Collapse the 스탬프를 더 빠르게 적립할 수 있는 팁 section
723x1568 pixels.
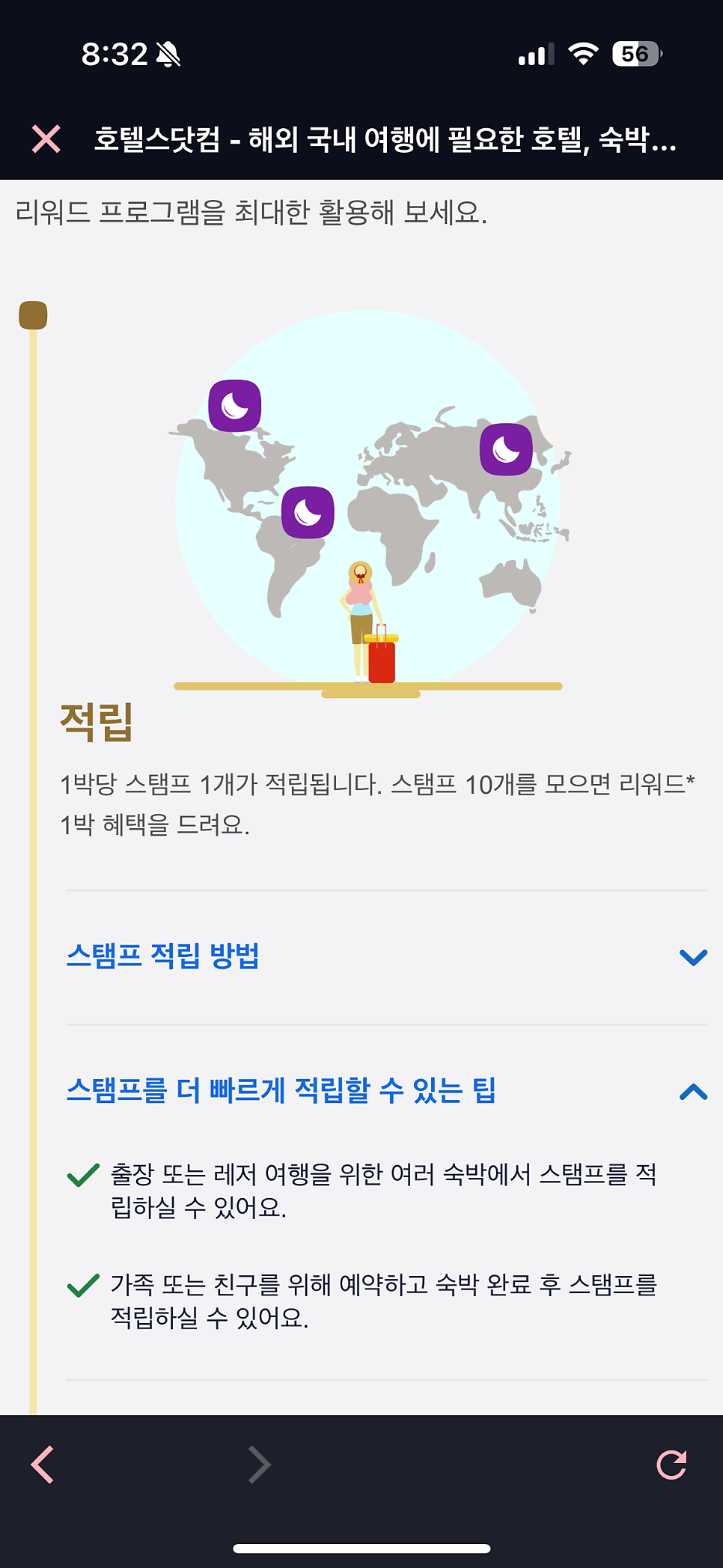(x=387, y=1091)
